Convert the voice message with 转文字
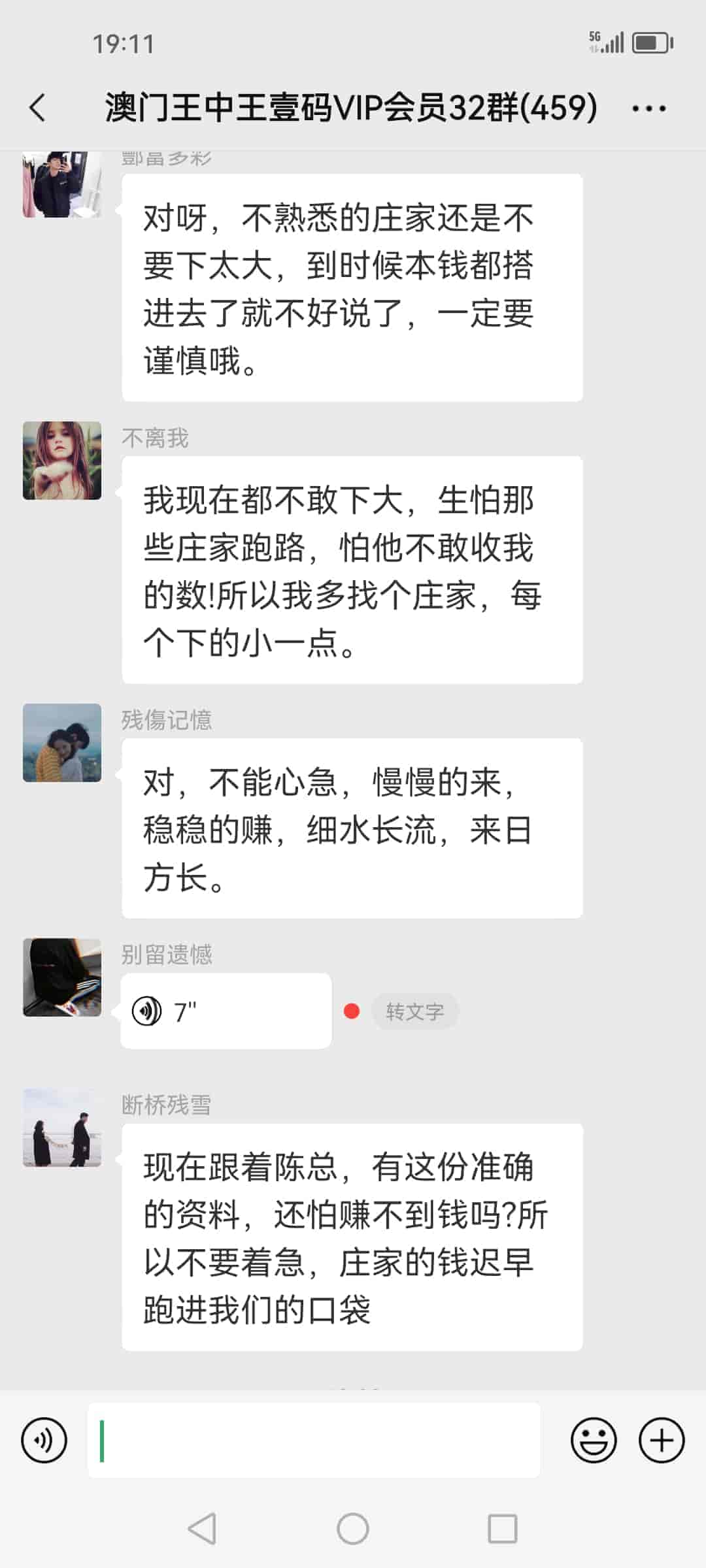 [x=414, y=1011]
